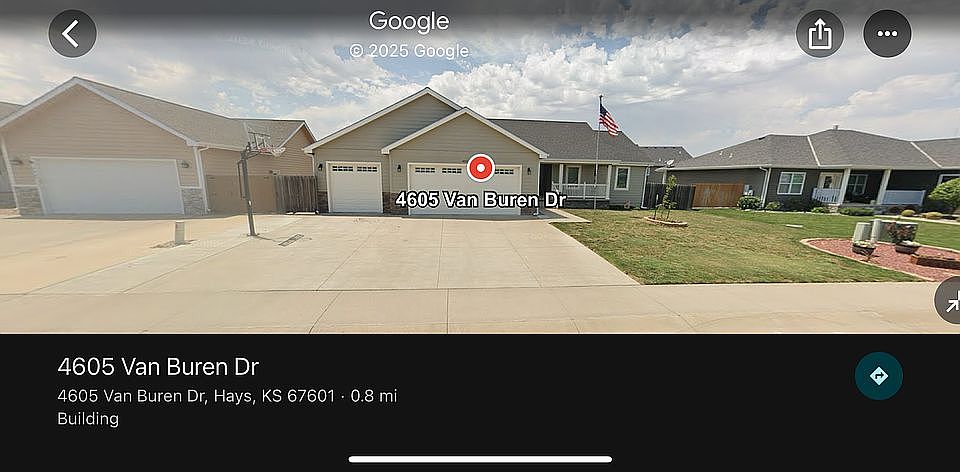Expand the minimap arrow button

point(950,301)
